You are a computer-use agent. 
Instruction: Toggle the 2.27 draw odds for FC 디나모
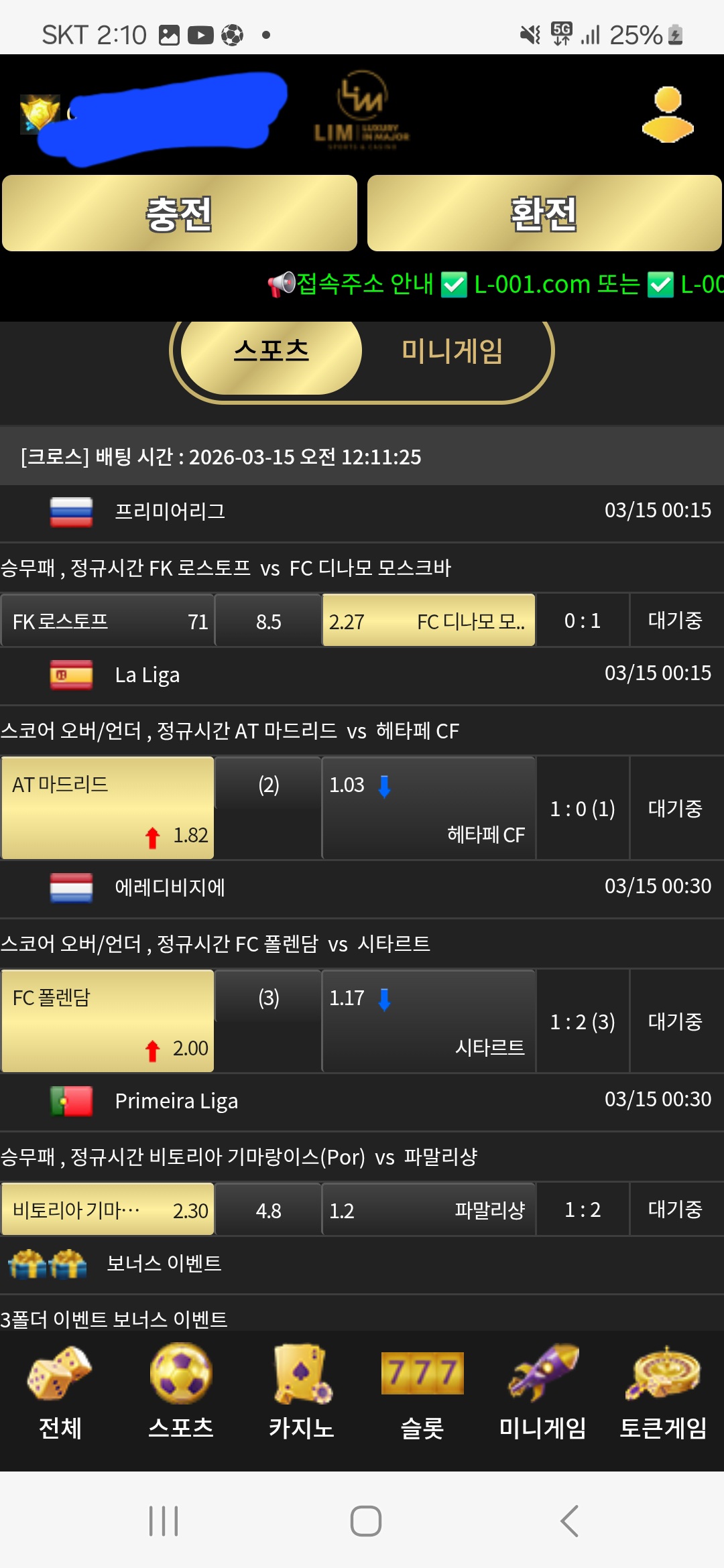click(429, 621)
